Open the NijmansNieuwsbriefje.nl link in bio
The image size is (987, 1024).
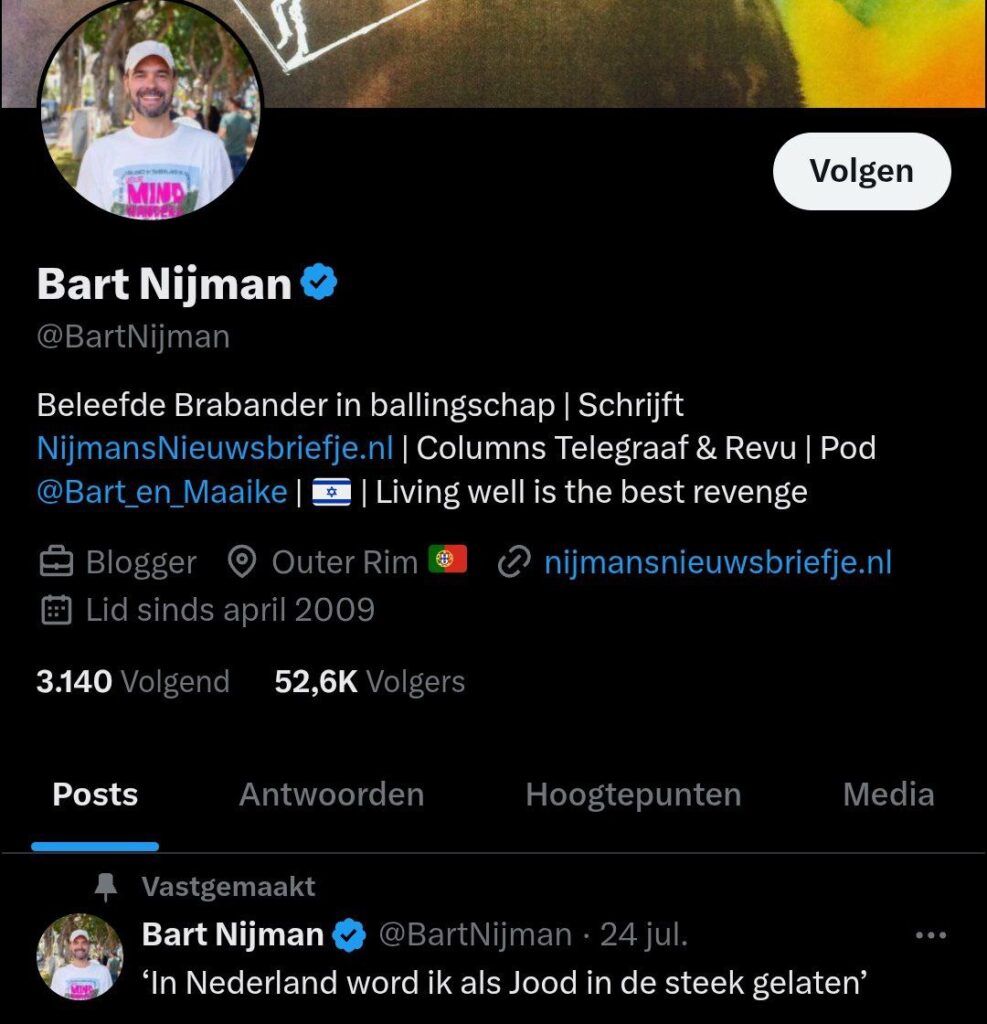[215, 448]
